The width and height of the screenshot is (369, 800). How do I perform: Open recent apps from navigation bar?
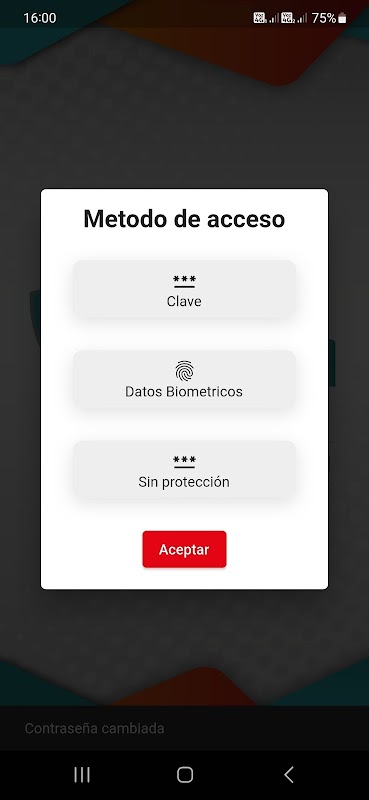(x=82, y=774)
